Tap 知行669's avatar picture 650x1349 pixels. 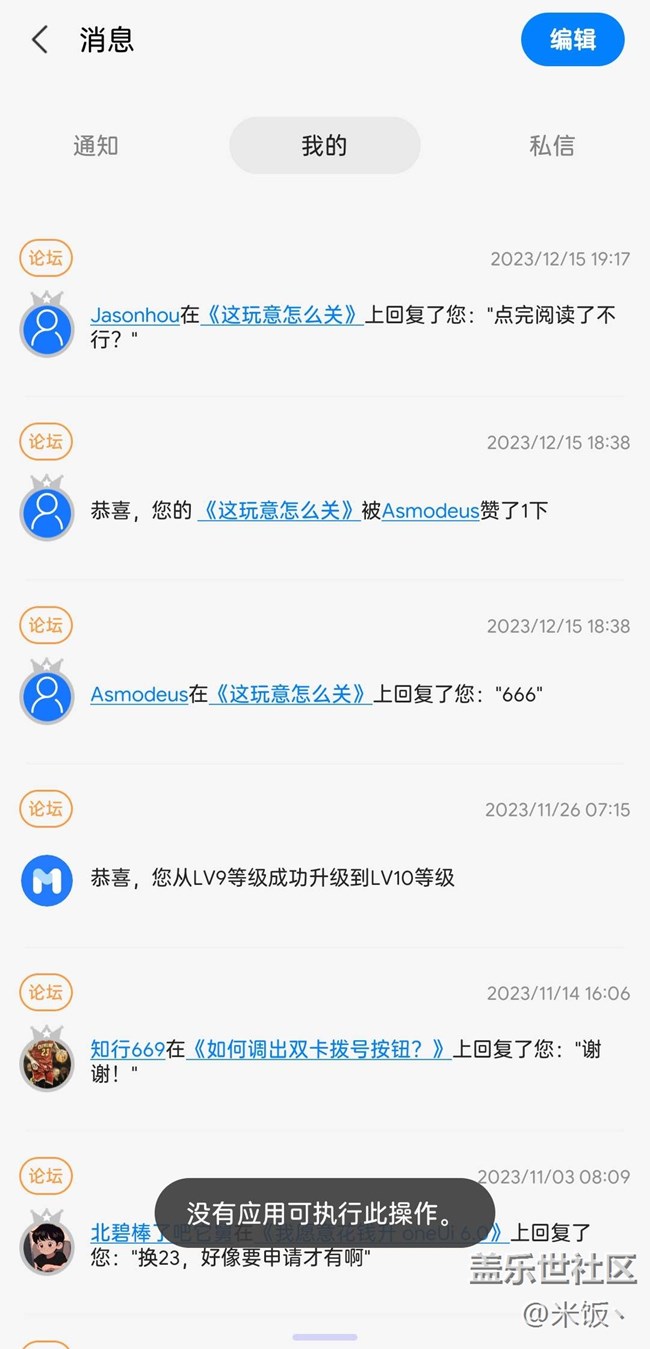coord(47,1063)
